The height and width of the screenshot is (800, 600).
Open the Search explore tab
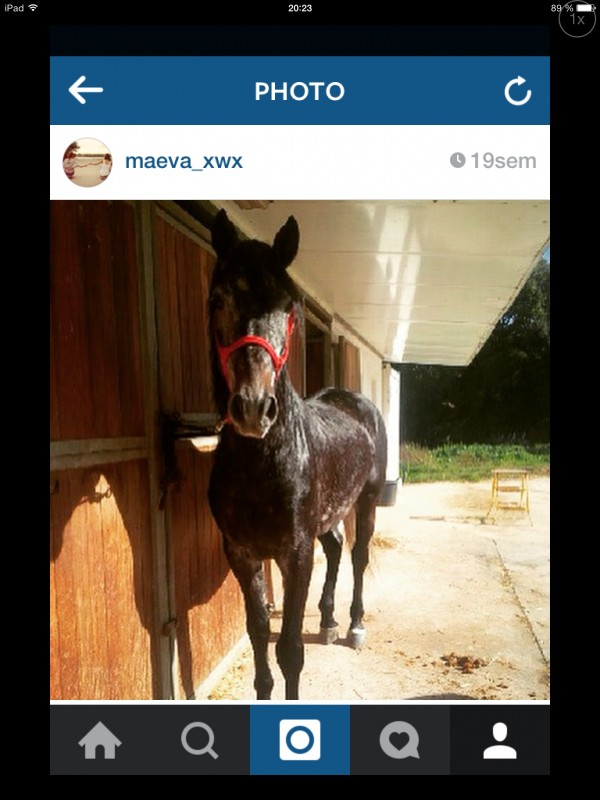(x=200, y=740)
